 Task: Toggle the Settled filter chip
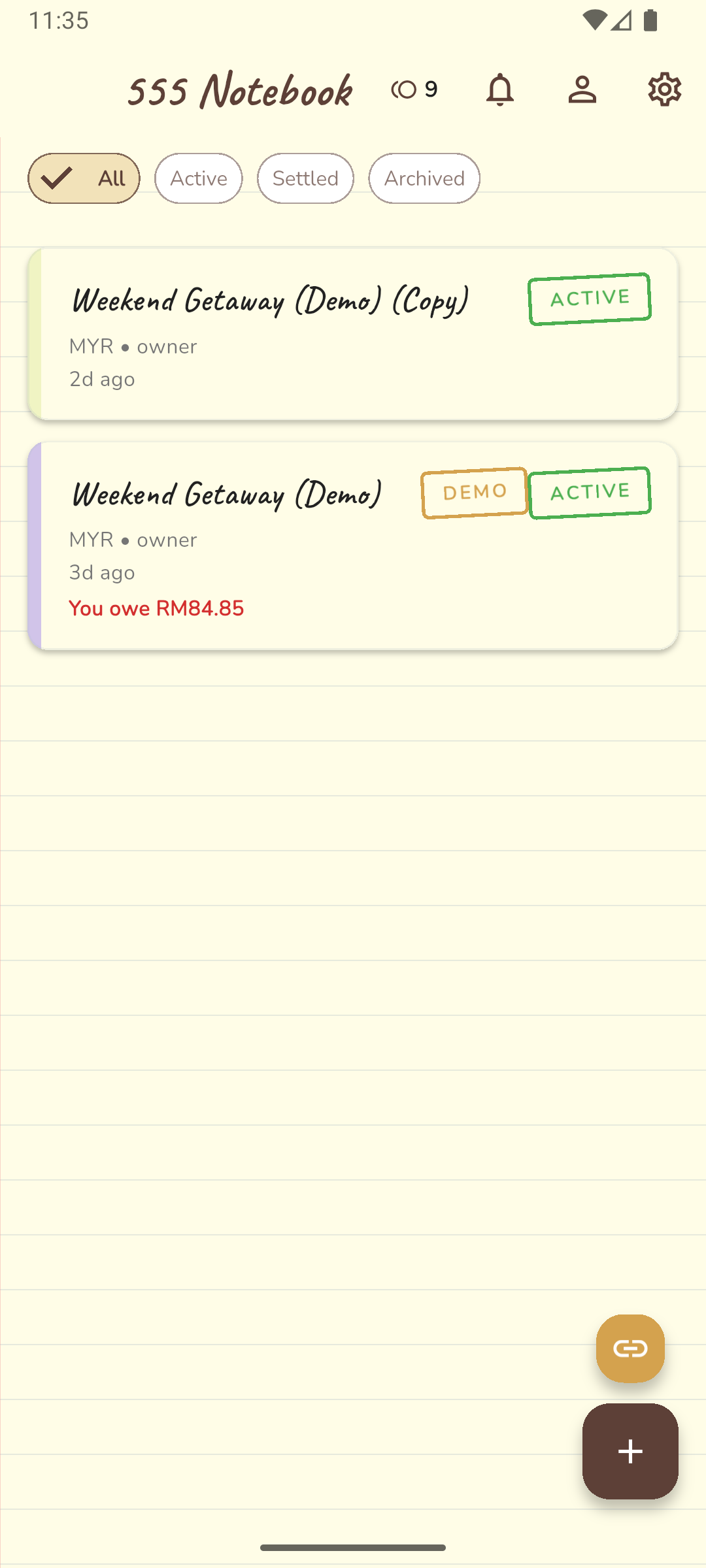coord(305,178)
